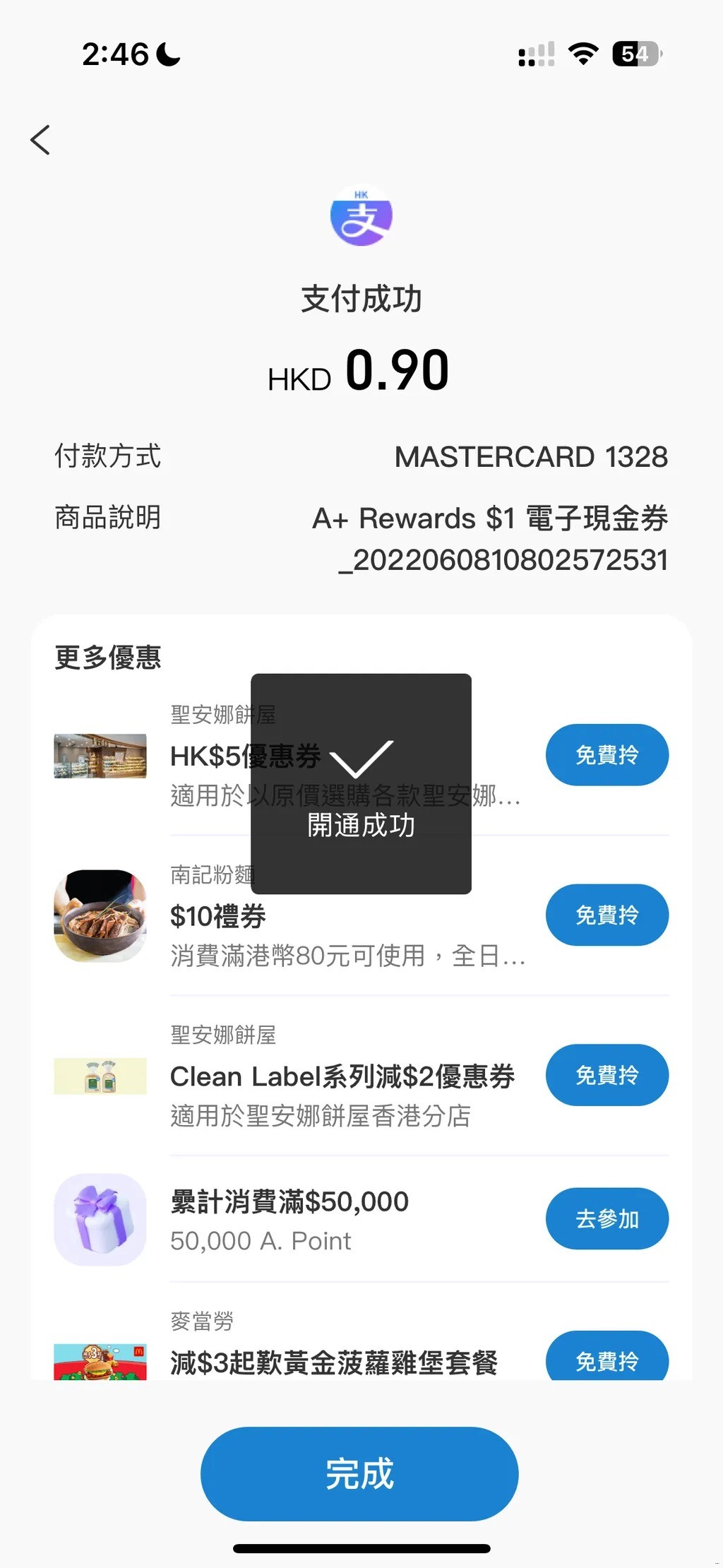723x1568 pixels.
Task: Tap 免費拎 for Clean Label $2 coupon
Action: click(606, 1075)
